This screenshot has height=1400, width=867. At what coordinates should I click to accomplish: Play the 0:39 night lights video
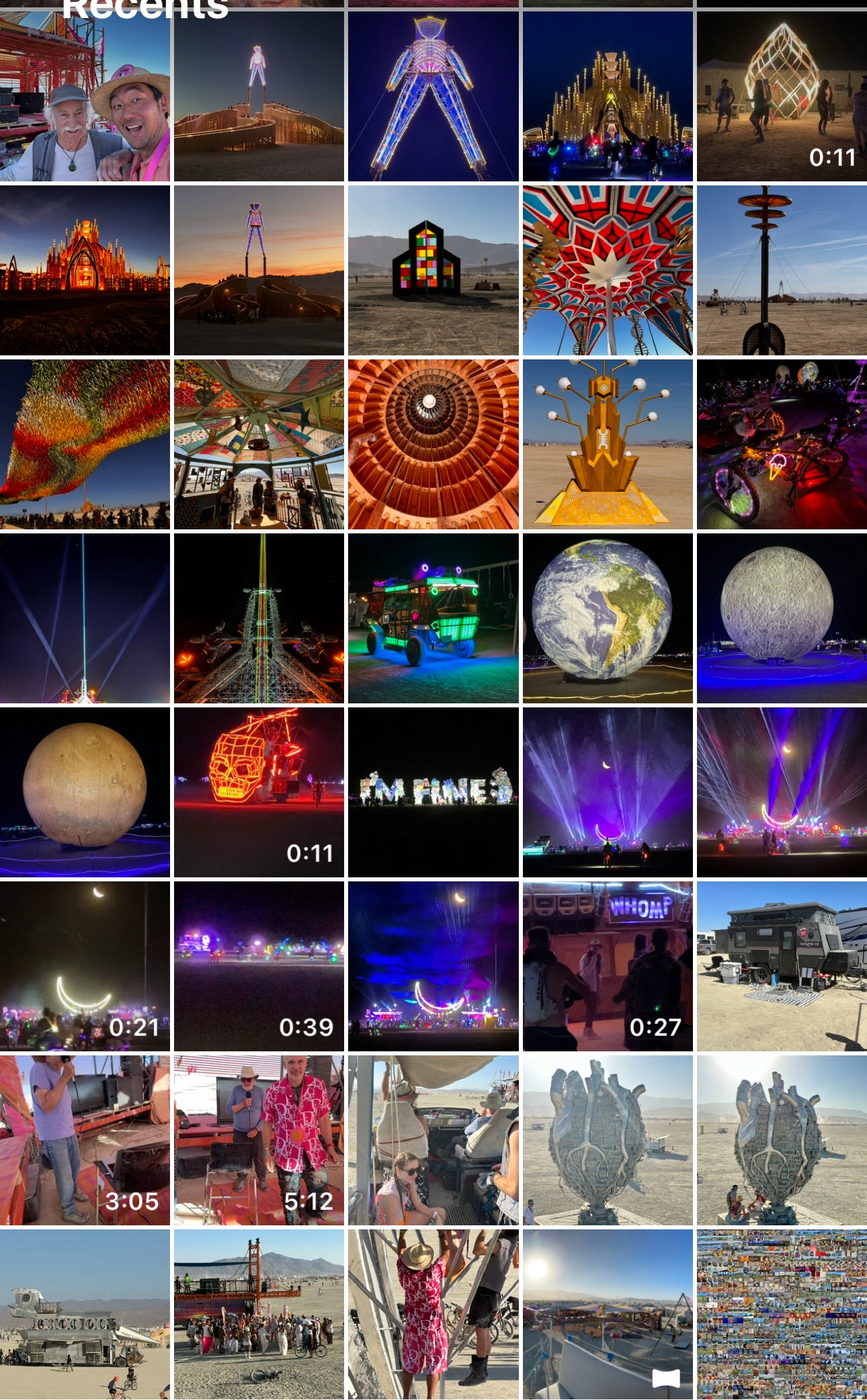point(259,966)
